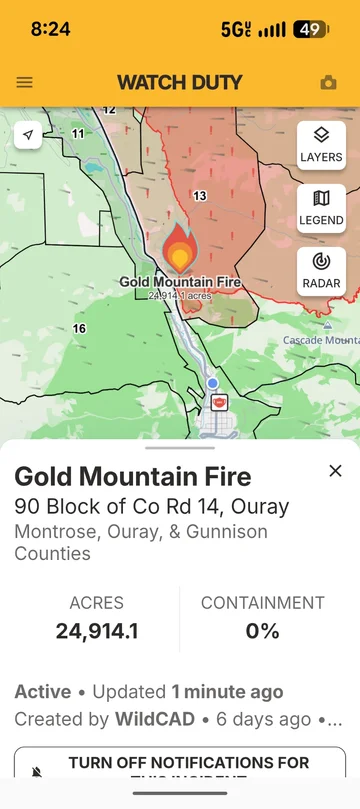Close the Gold Mountain Fire details sheet

point(336,471)
